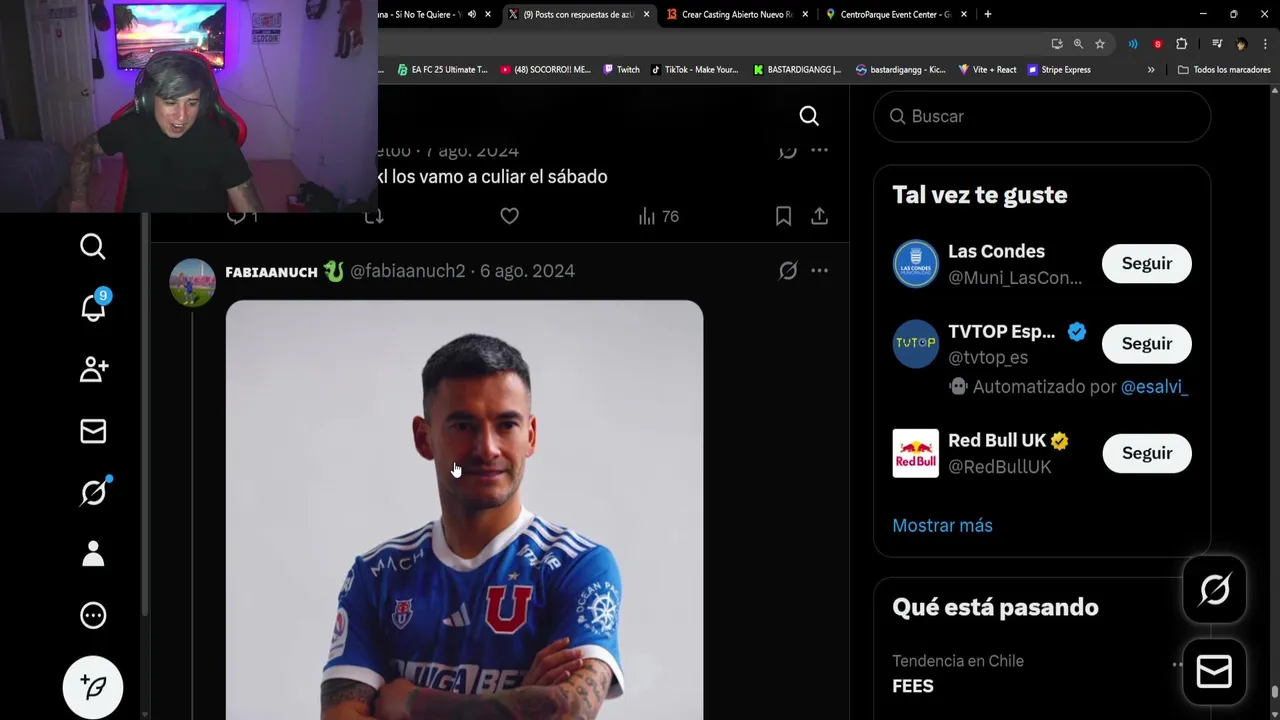Open the more options circle in the sidebar
The width and height of the screenshot is (1280, 720).
93,615
